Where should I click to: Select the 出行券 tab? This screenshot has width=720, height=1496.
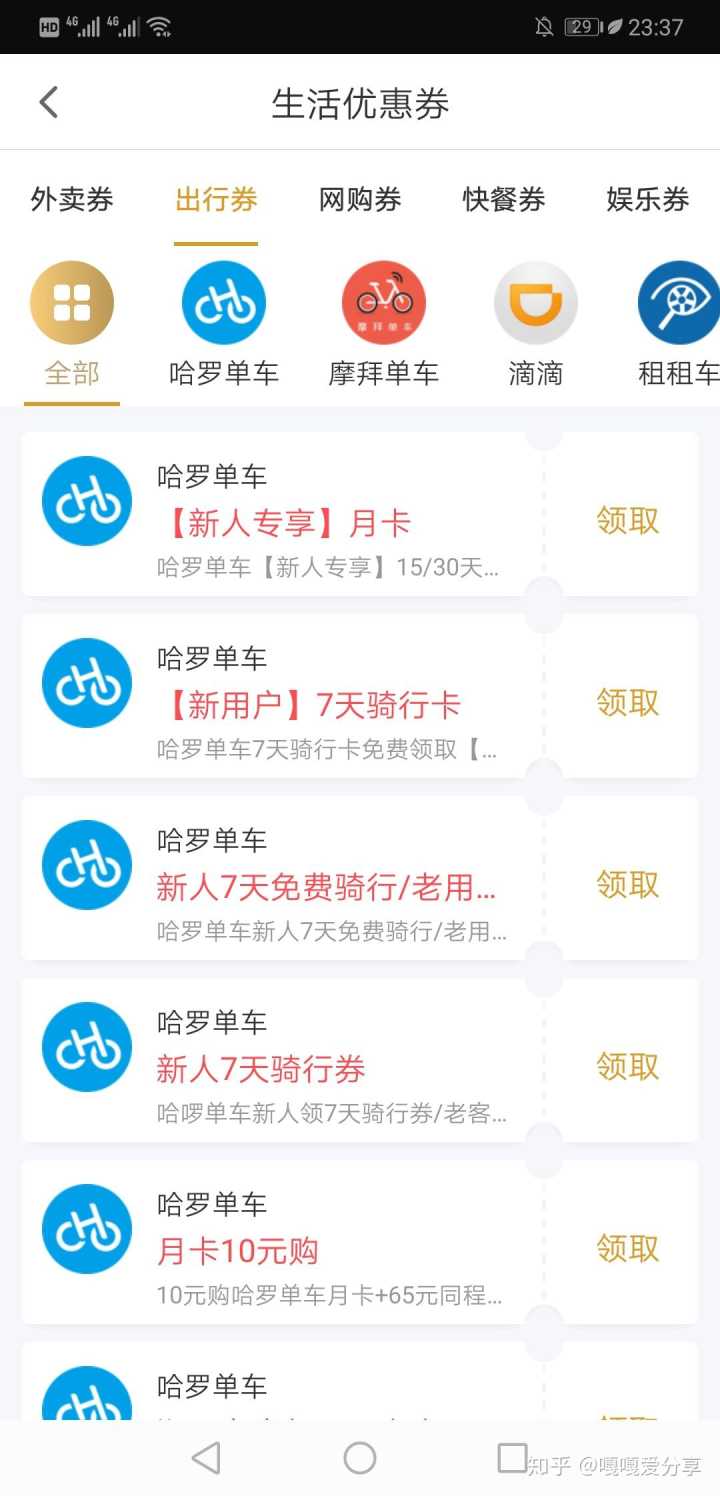click(216, 199)
